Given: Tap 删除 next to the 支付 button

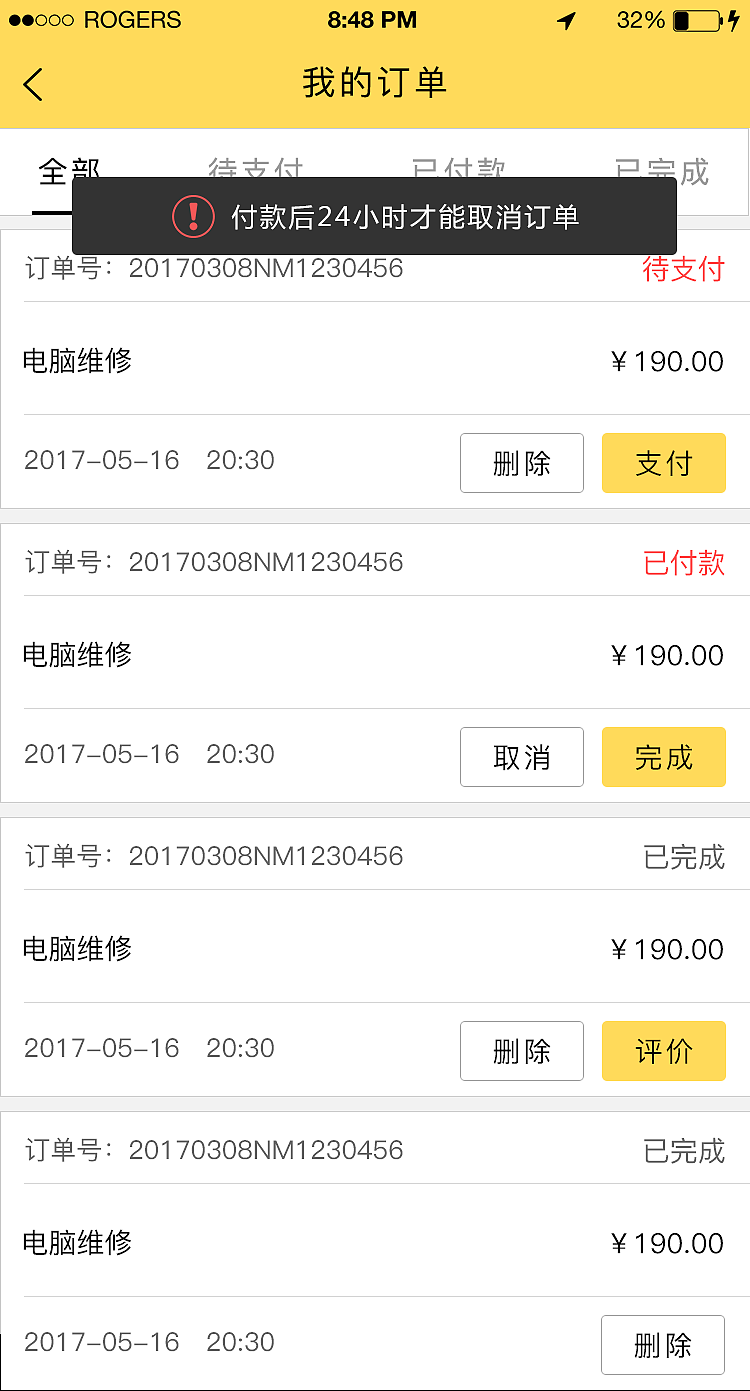Looking at the screenshot, I should pyautogui.click(x=521, y=463).
